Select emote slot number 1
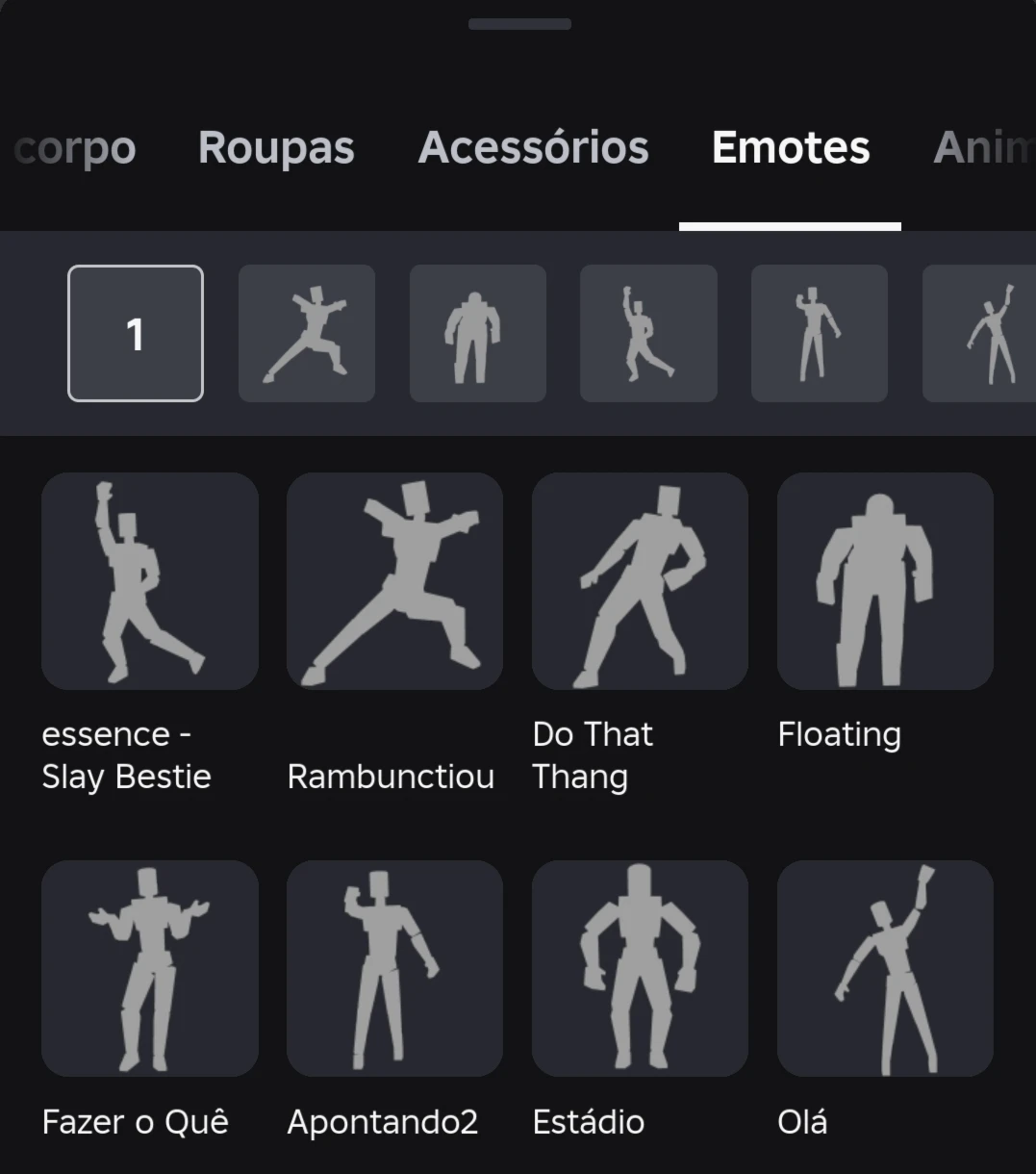This screenshot has width=1036, height=1174. (136, 333)
